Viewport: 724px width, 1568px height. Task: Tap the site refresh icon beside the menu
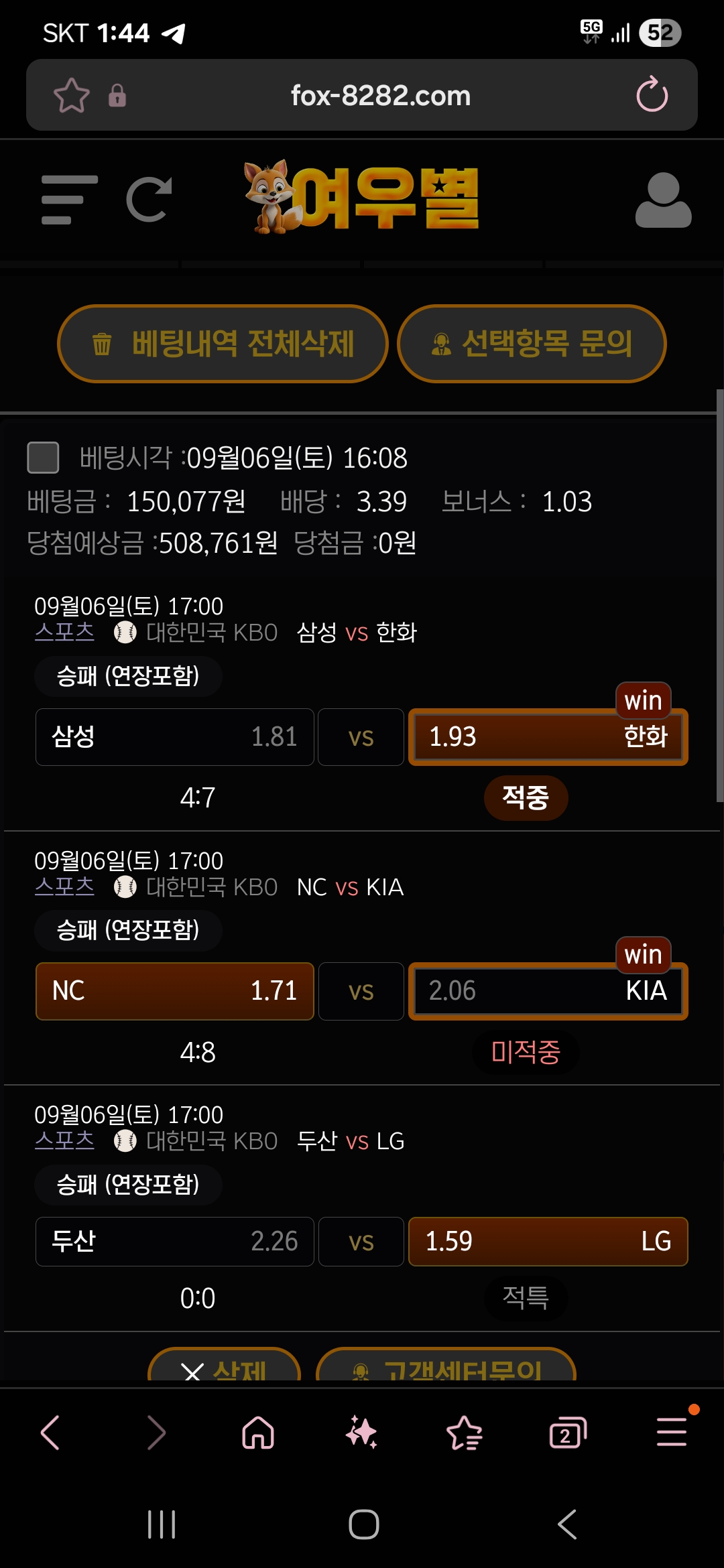point(149,200)
